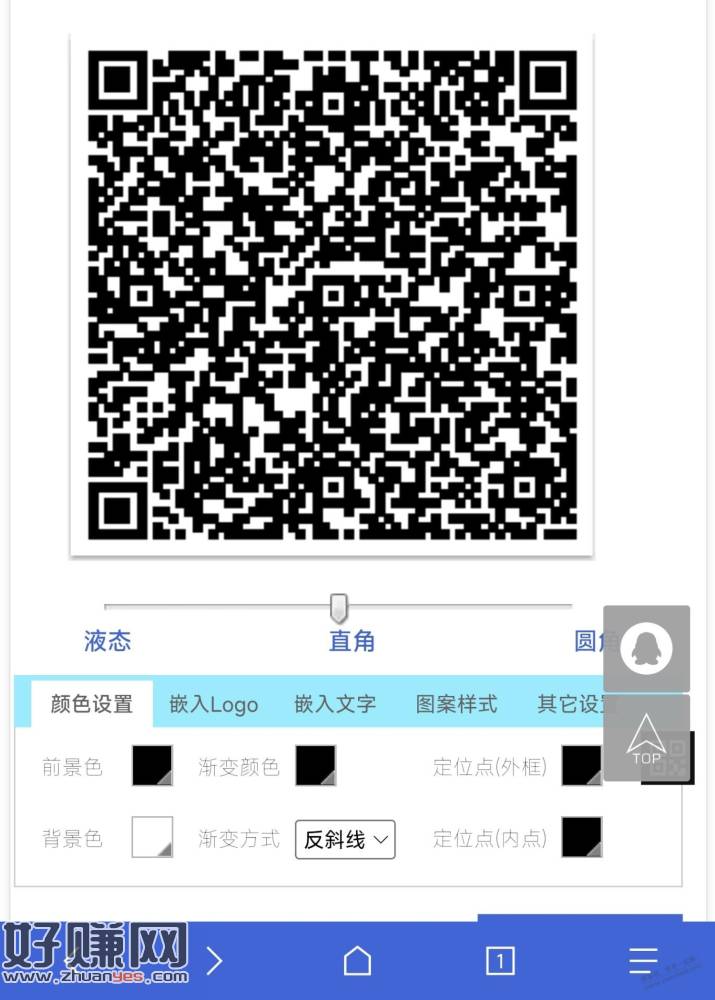
Task: Switch to the 图案样式 tab
Action: point(456,704)
